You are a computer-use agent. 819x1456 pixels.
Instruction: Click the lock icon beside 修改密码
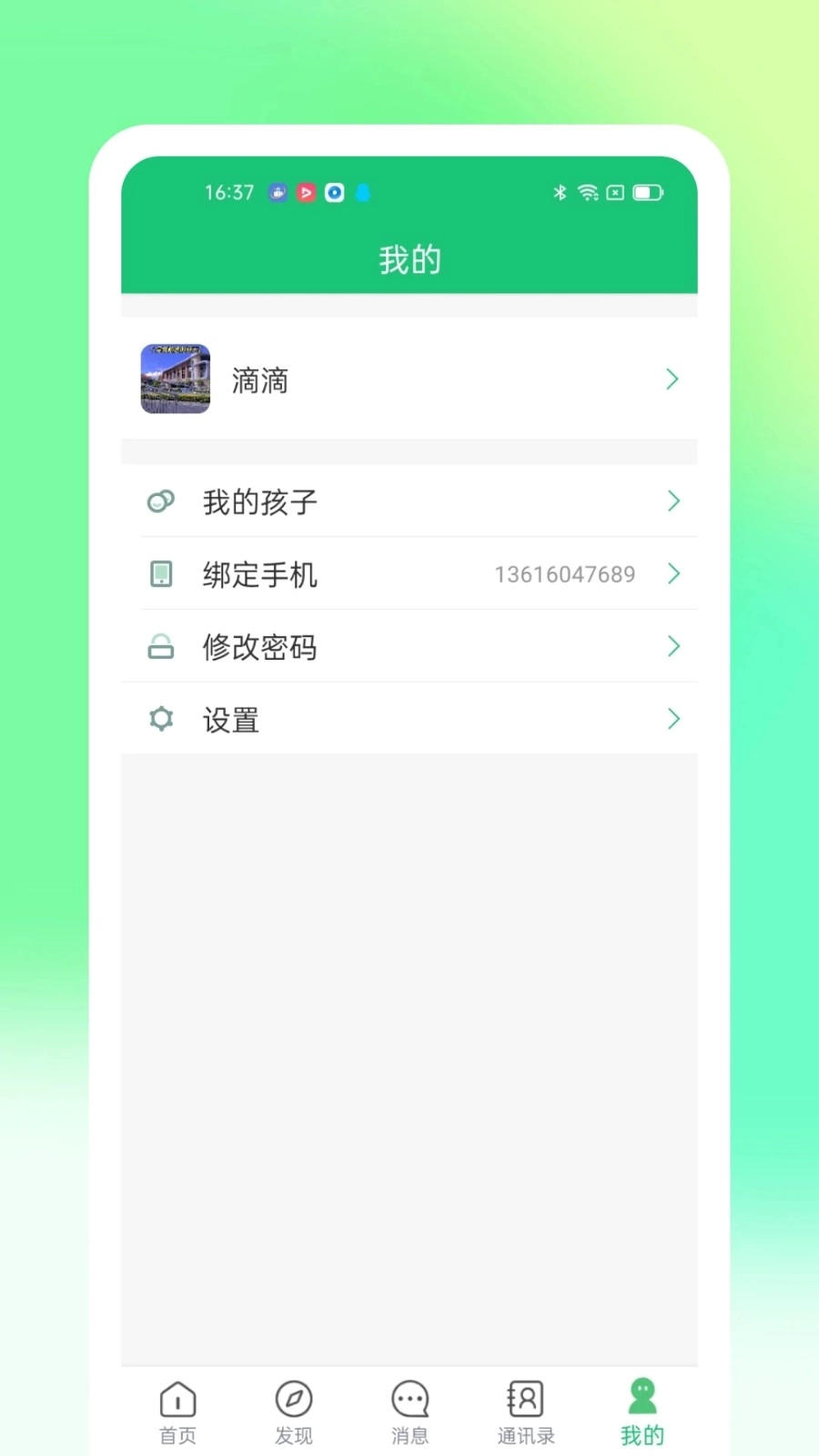point(161,646)
